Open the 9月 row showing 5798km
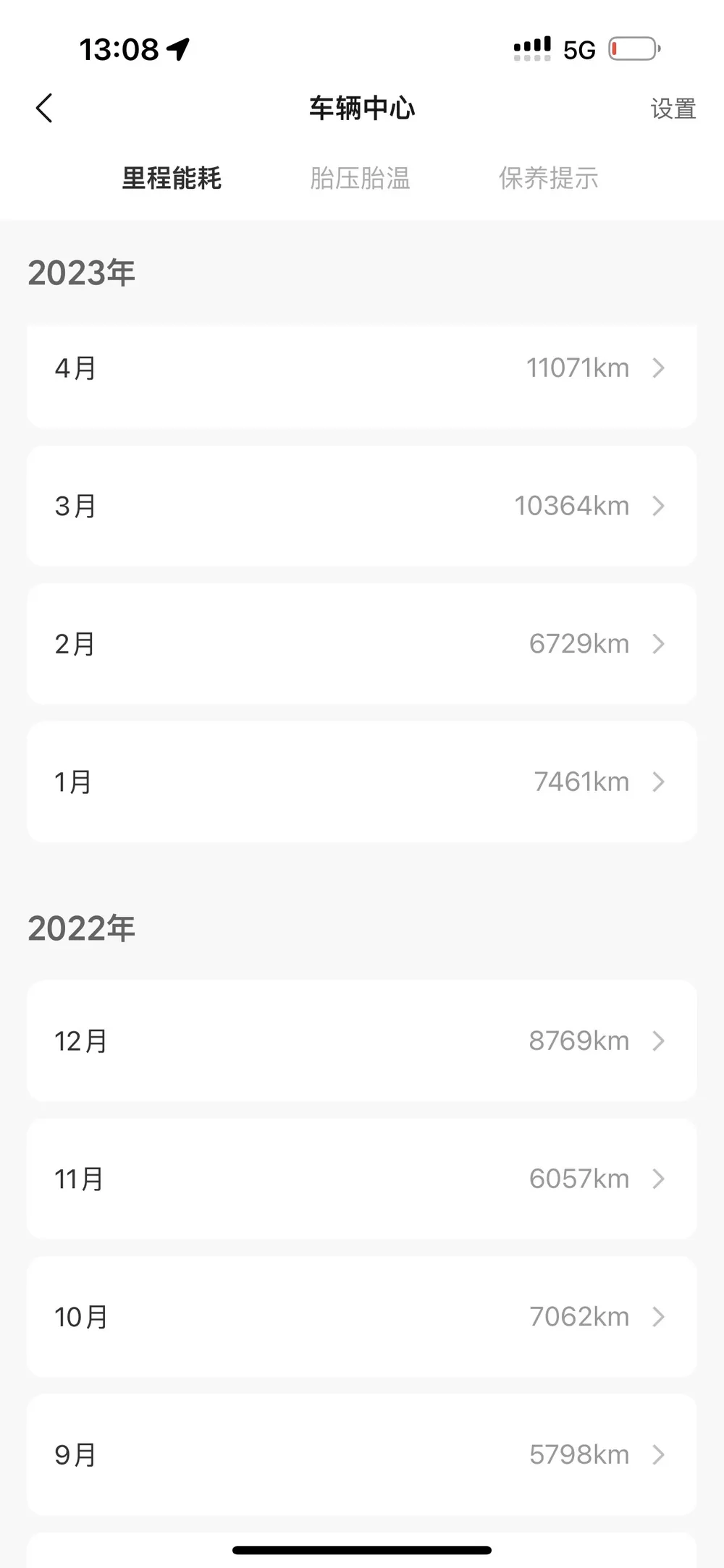Viewport: 724px width, 1568px height. pyautogui.click(x=362, y=1454)
